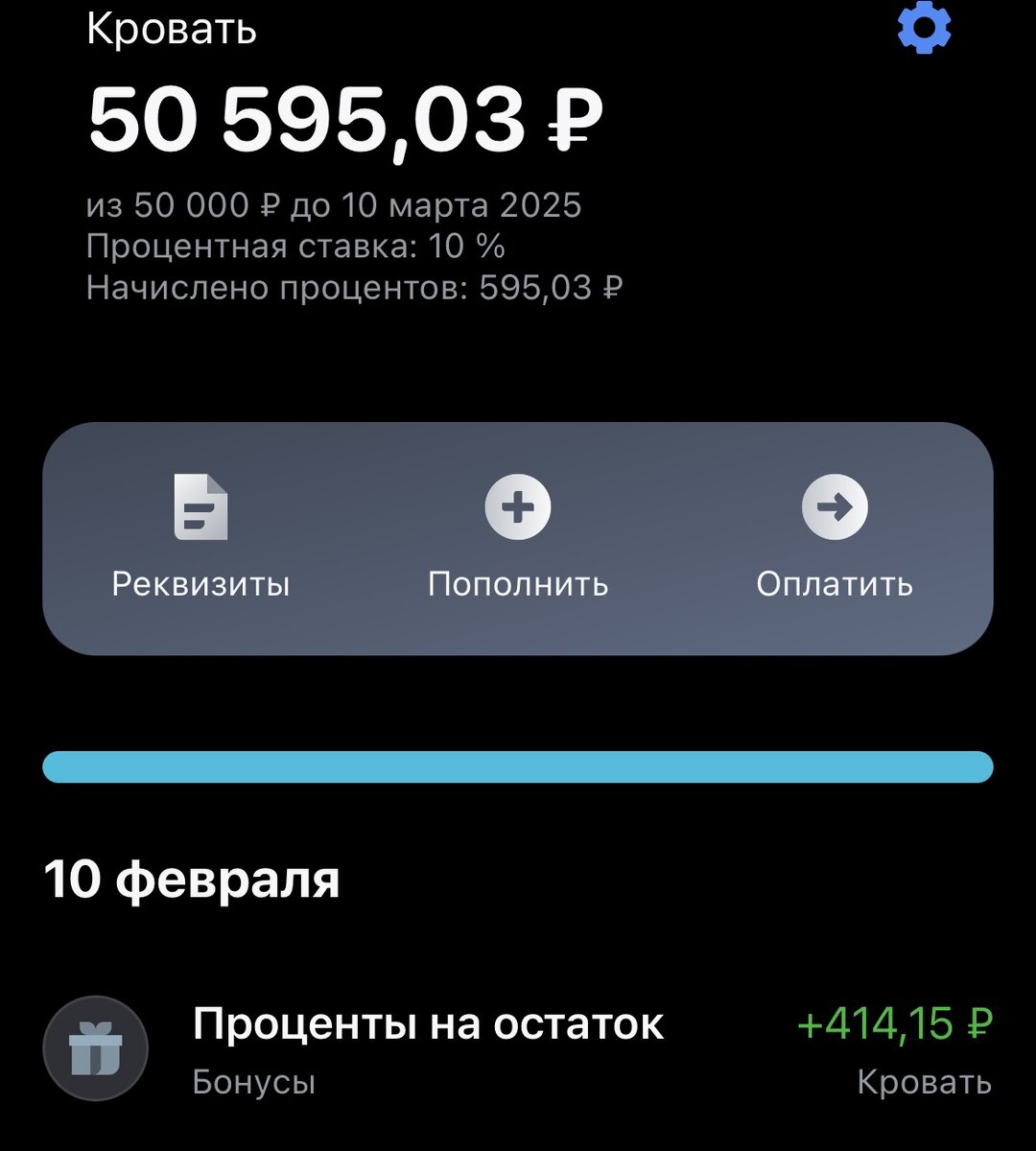The width and height of the screenshot is (1036, 1151).
Task: Tap the Бонусы category label
Action: 252,1082
